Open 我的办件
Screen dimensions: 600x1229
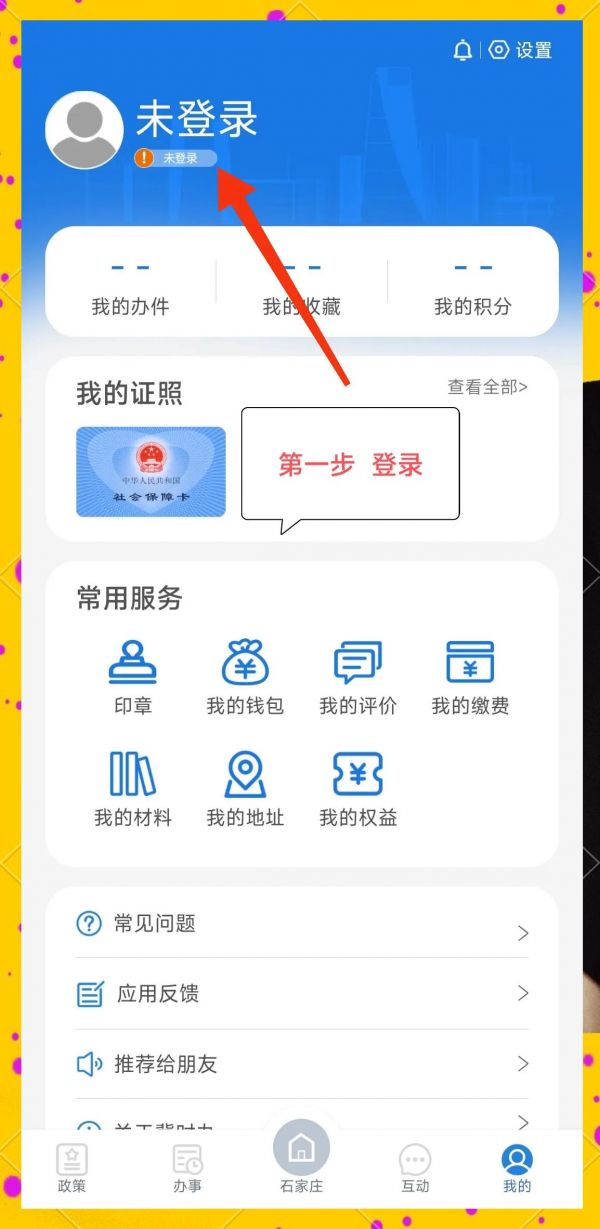(x=130, y=285)
